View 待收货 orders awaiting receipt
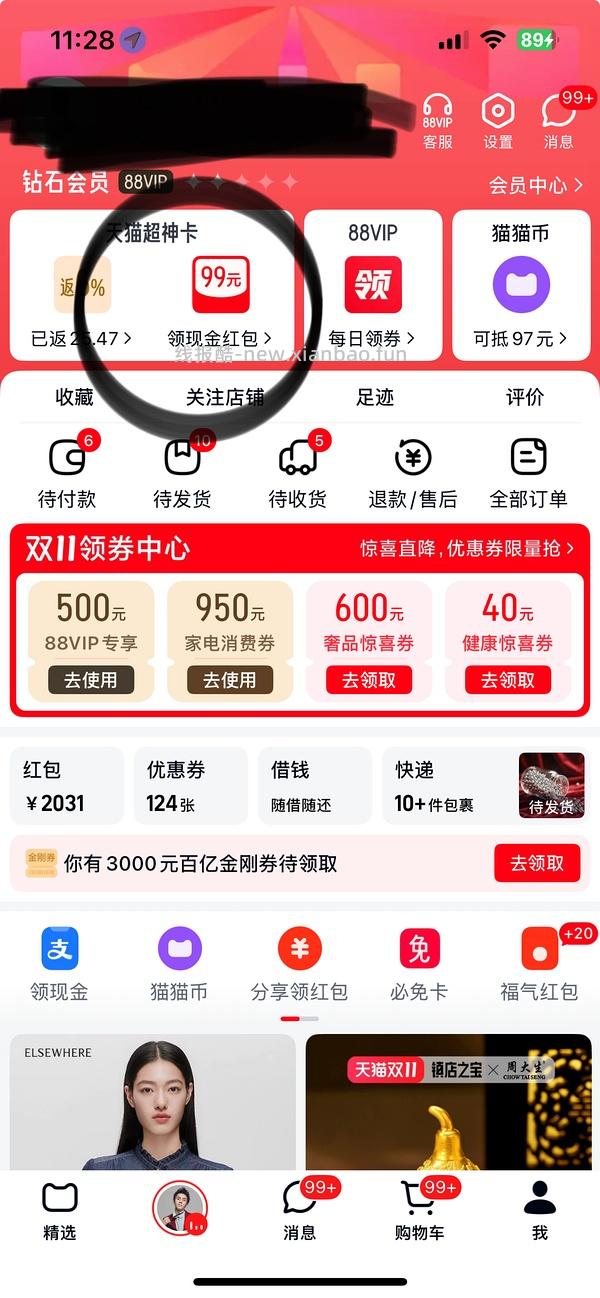The width and height of the screenshot is (600, 1298). [x=297, y=472]
